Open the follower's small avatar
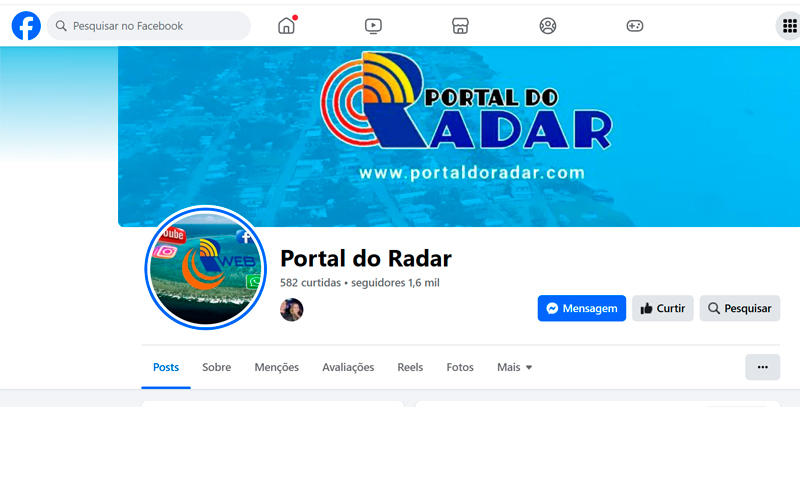The image size is (800, 493). coord(291,310)
